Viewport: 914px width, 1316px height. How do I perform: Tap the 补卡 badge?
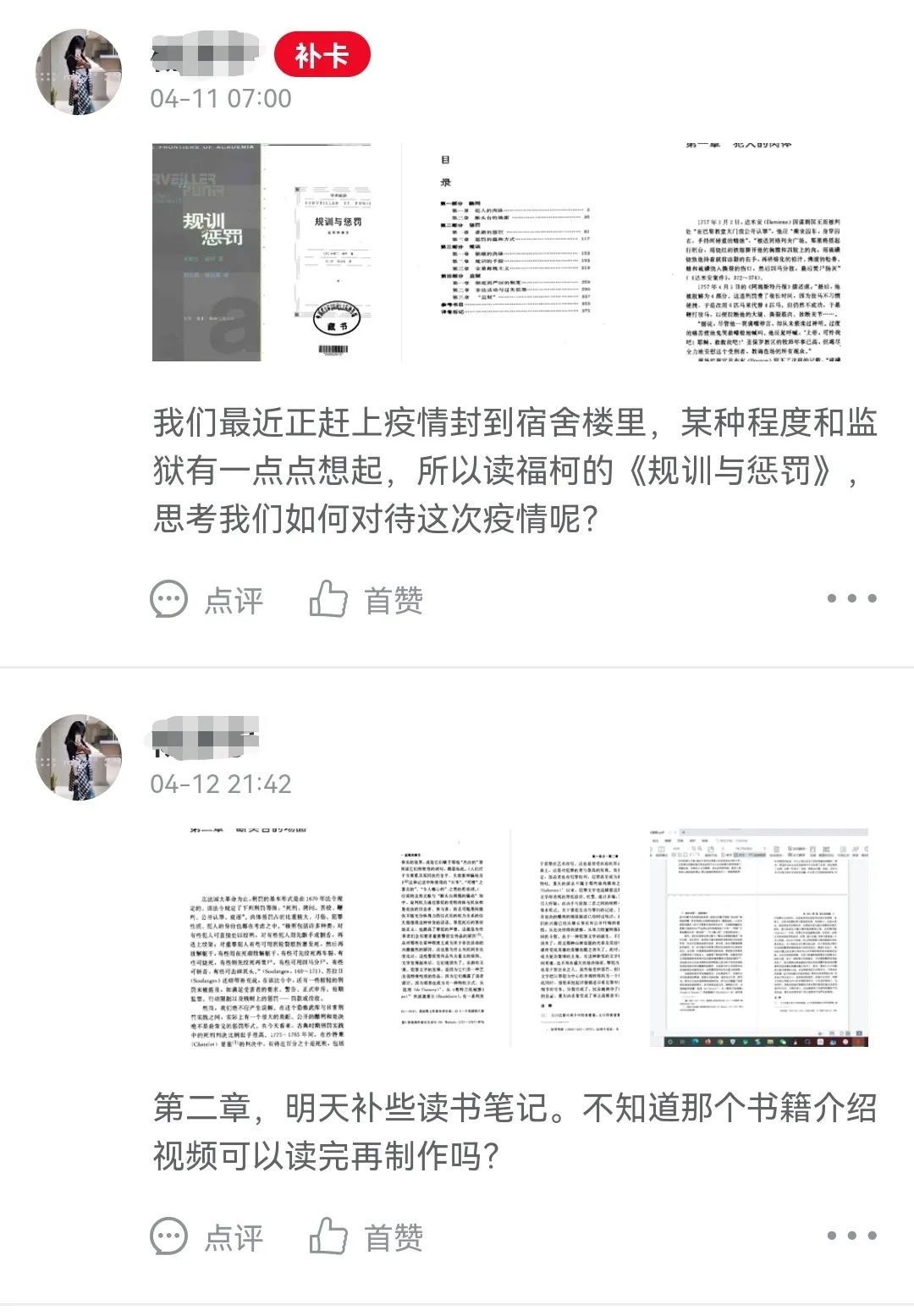tap(322, 56)
